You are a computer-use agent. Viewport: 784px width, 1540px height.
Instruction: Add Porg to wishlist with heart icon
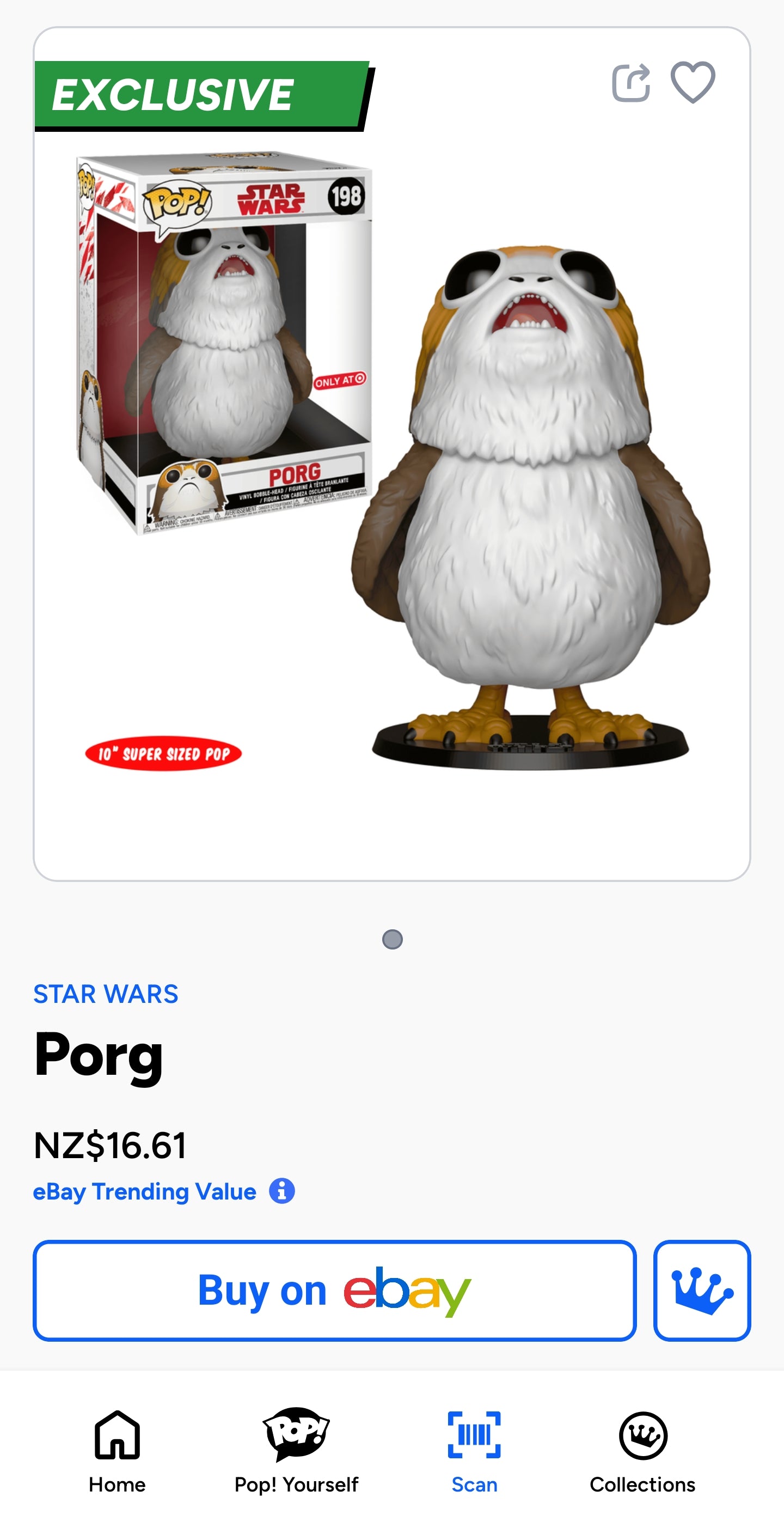[x=693, y=82]
